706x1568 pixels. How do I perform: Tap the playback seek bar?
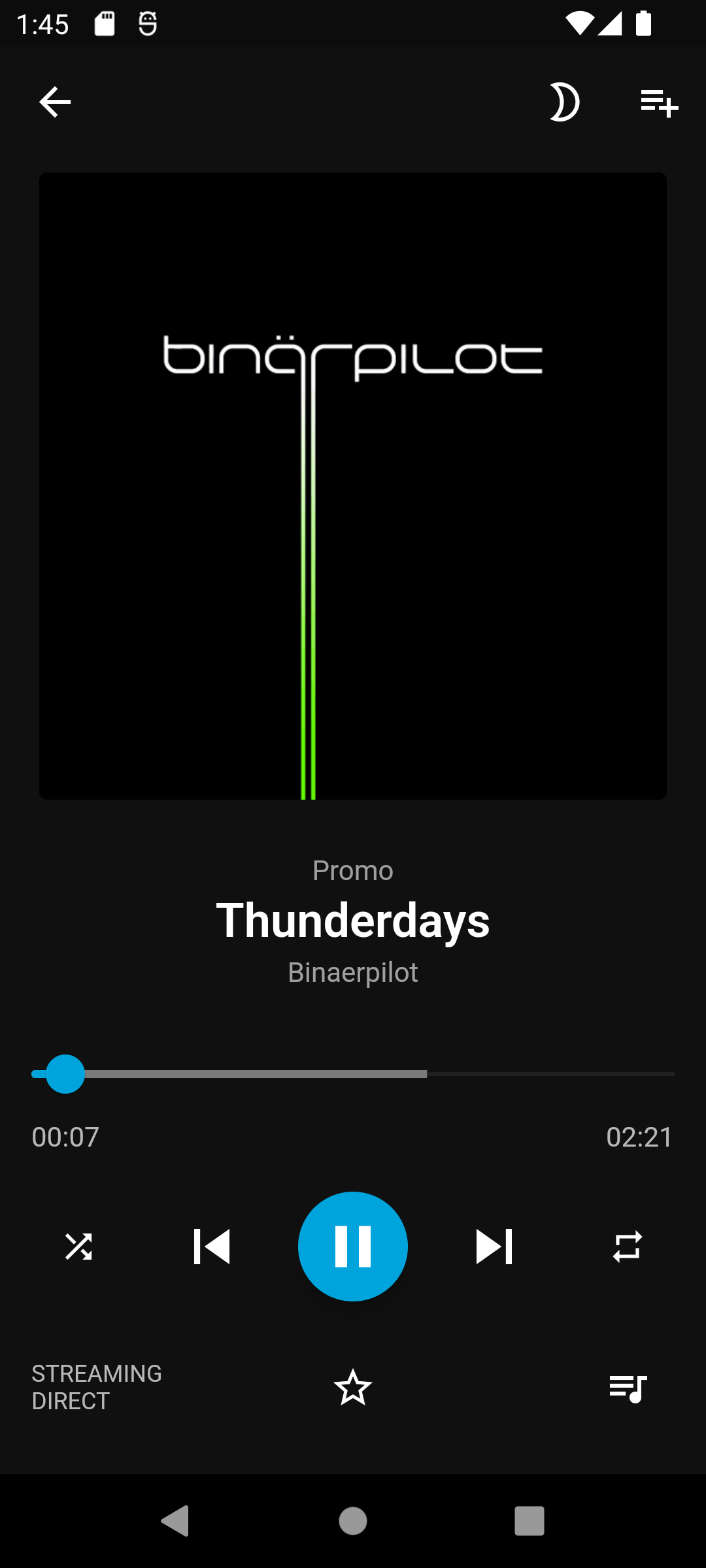353,1074
